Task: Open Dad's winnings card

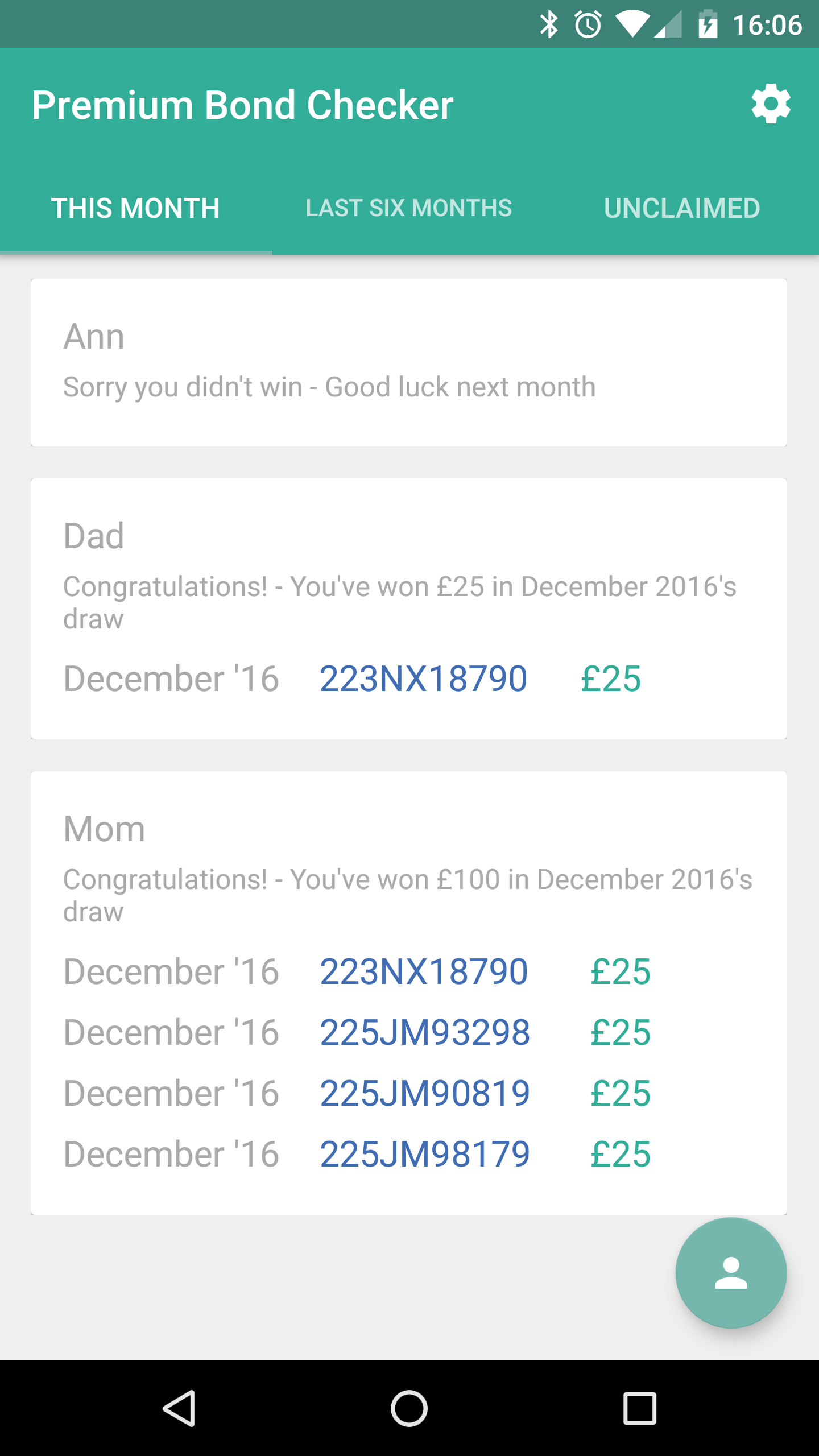Action: coord(409,609)
